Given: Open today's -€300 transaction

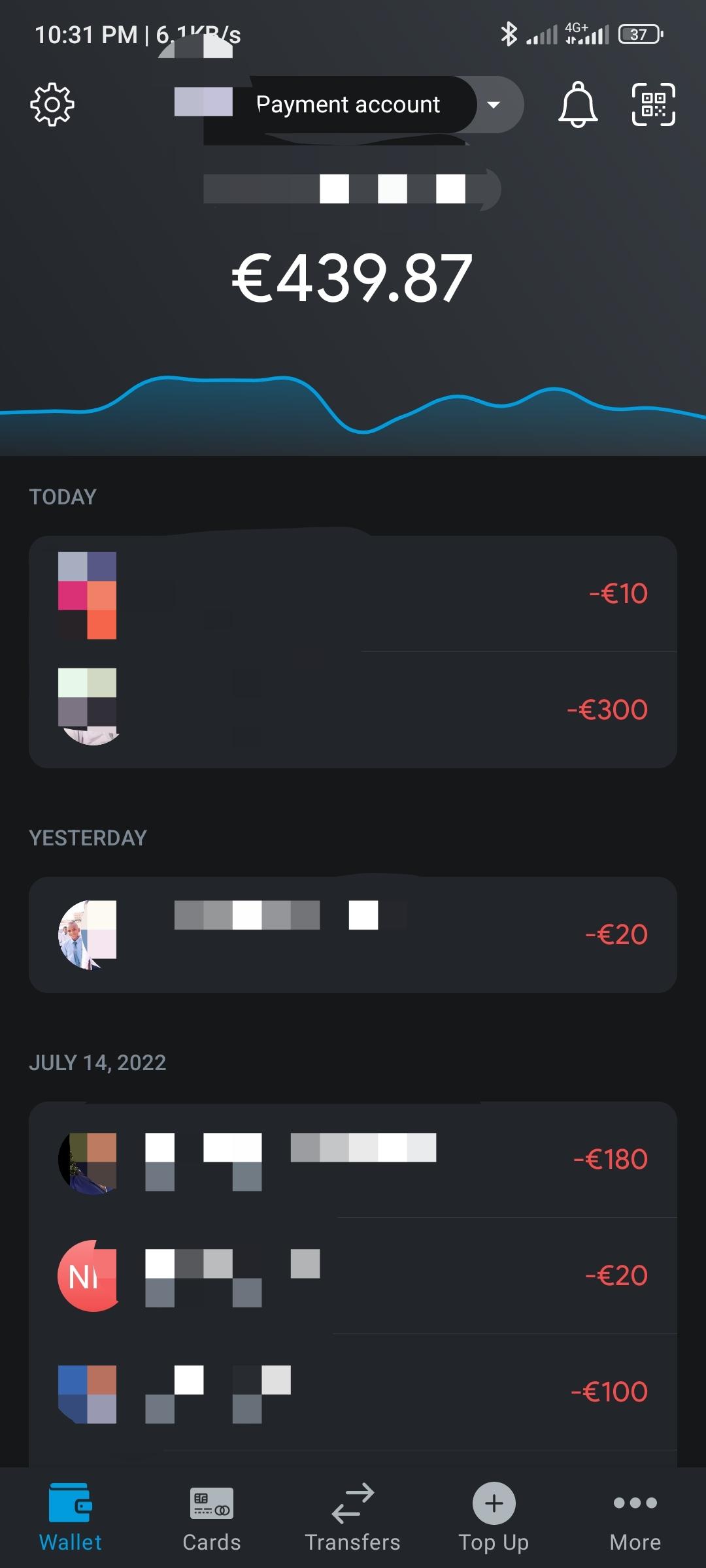Looking at the screenshot, I should coord(353,710).
